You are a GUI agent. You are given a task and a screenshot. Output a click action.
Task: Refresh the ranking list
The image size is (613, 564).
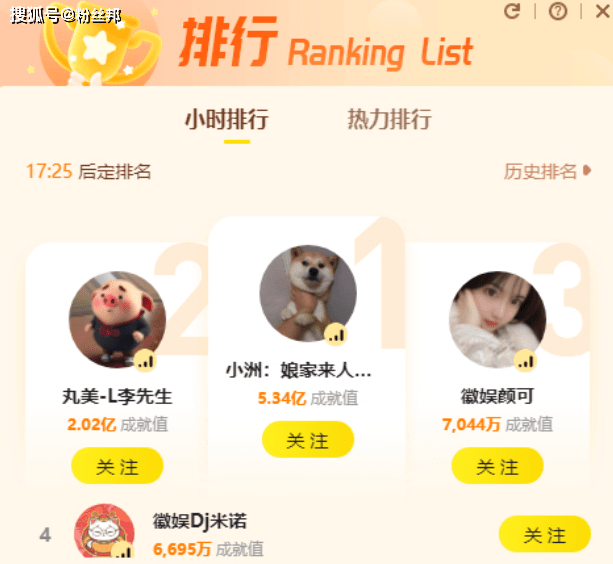(x=512, y=11)
